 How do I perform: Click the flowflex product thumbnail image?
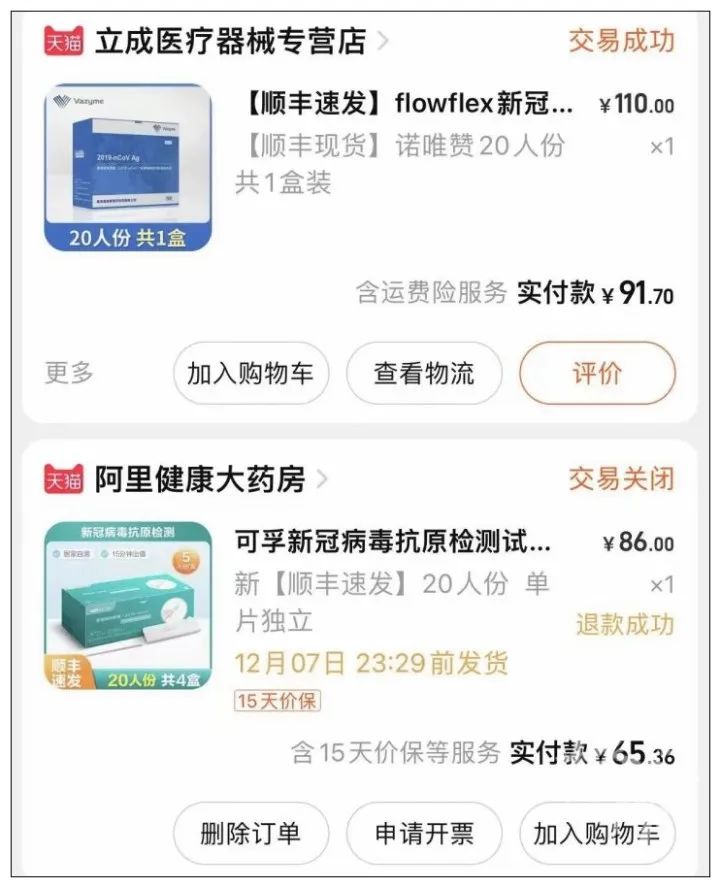click(131, 167)
